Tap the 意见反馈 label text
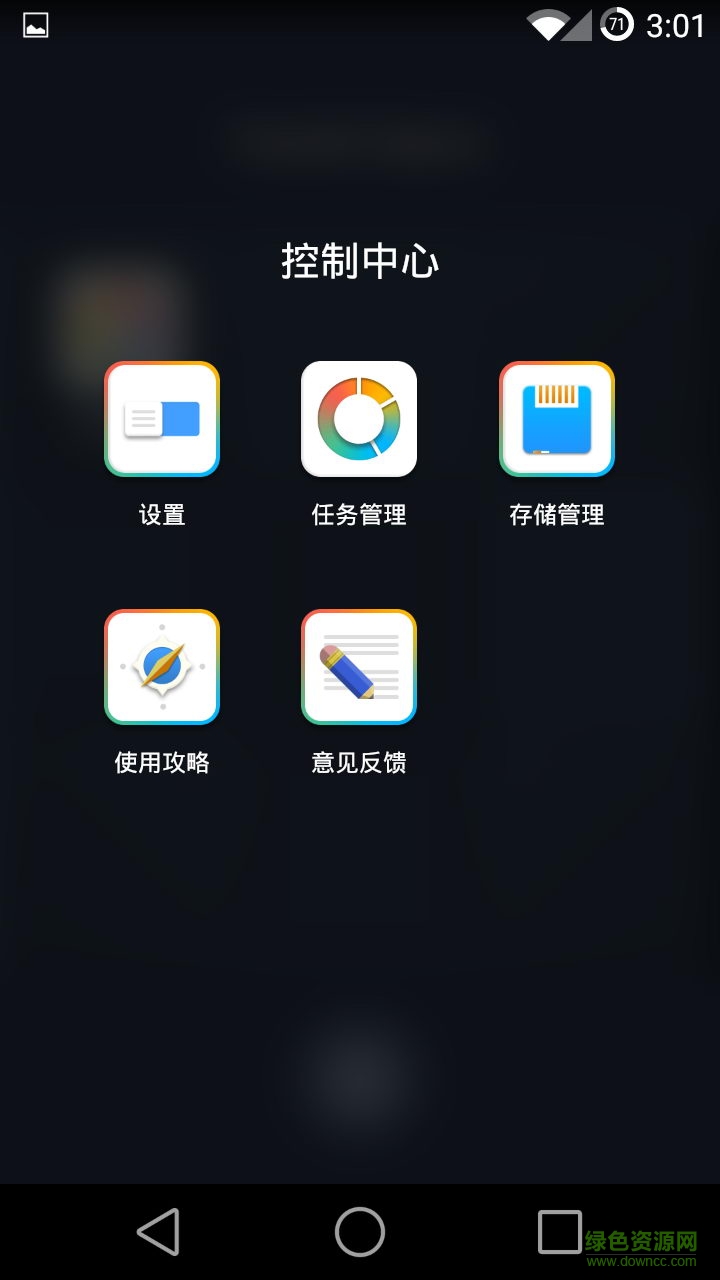The height and width of the screenshot is (1280, 720). (359, 761)
